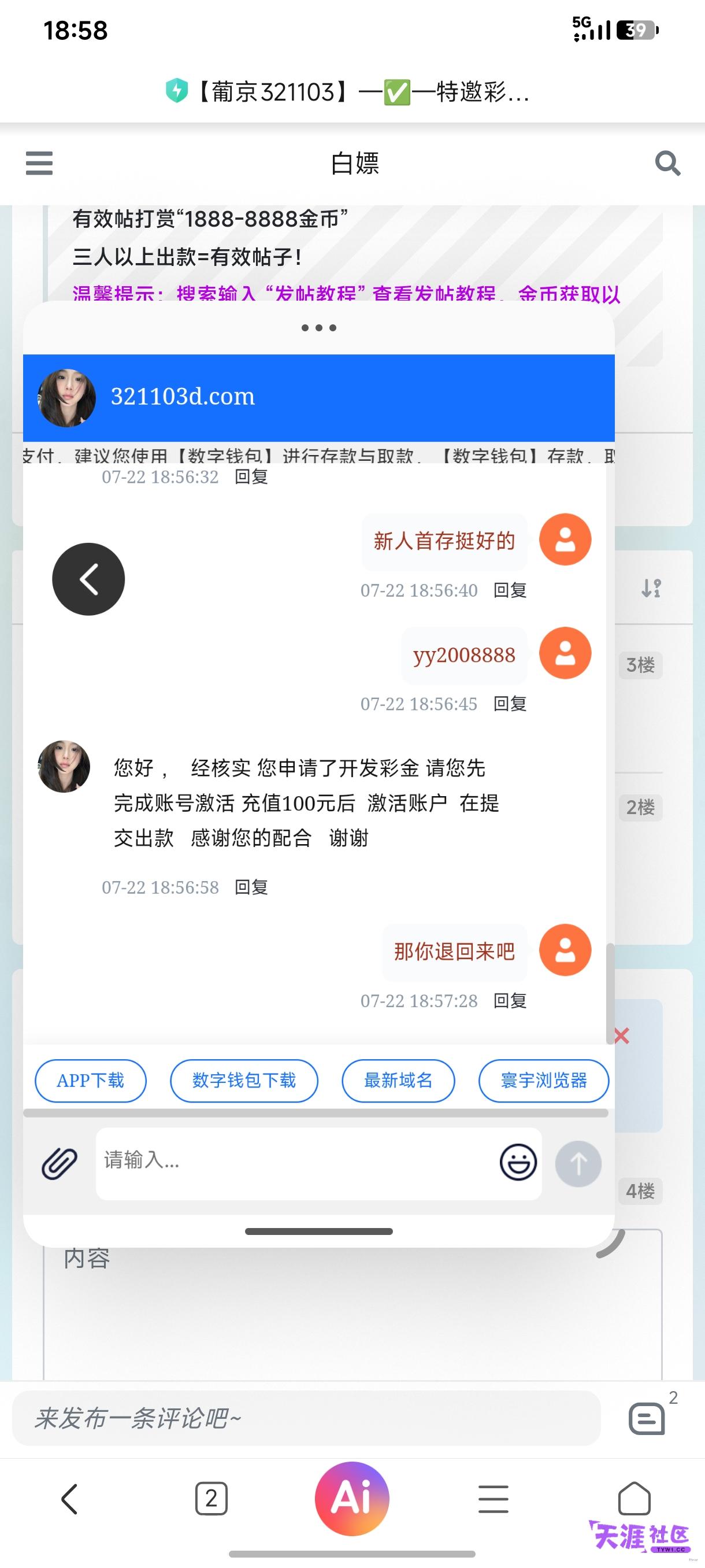Open the browser Ai assistant button
This screenshot has width=705, height=1568.
(351, 1498)
